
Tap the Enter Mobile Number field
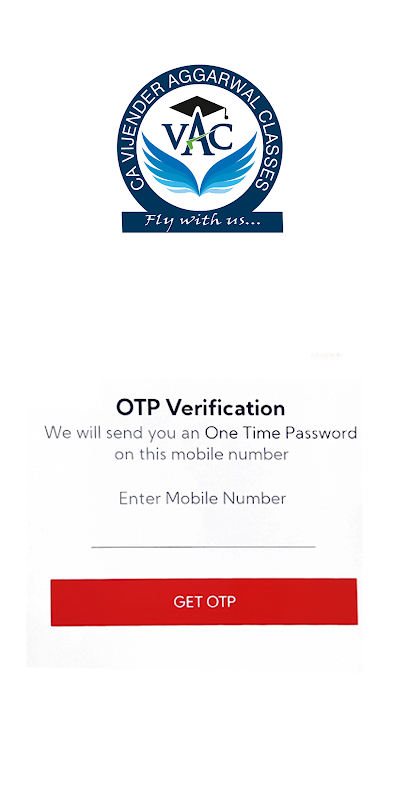[203, 533]
